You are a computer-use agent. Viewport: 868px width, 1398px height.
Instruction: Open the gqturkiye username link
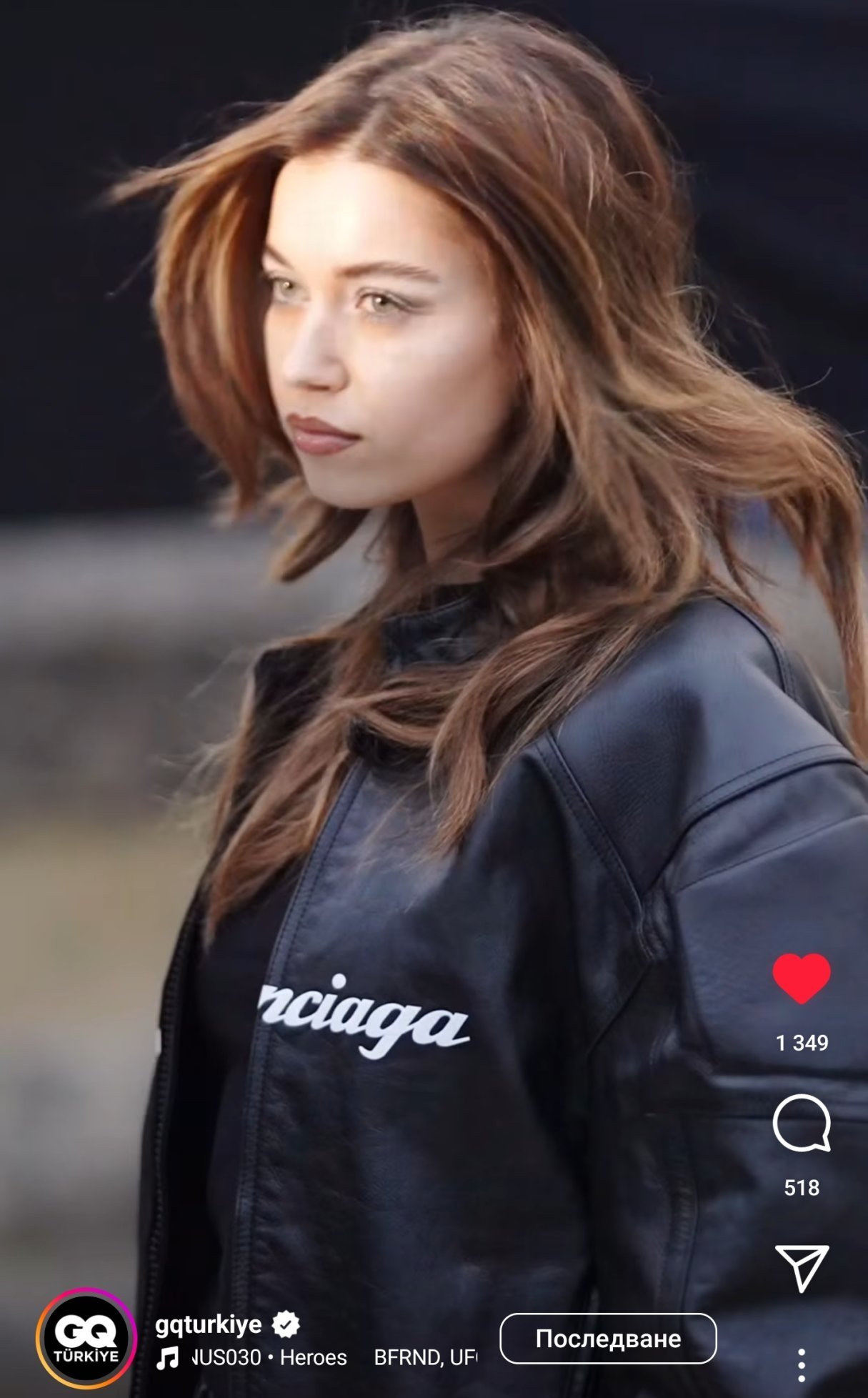209,1324
